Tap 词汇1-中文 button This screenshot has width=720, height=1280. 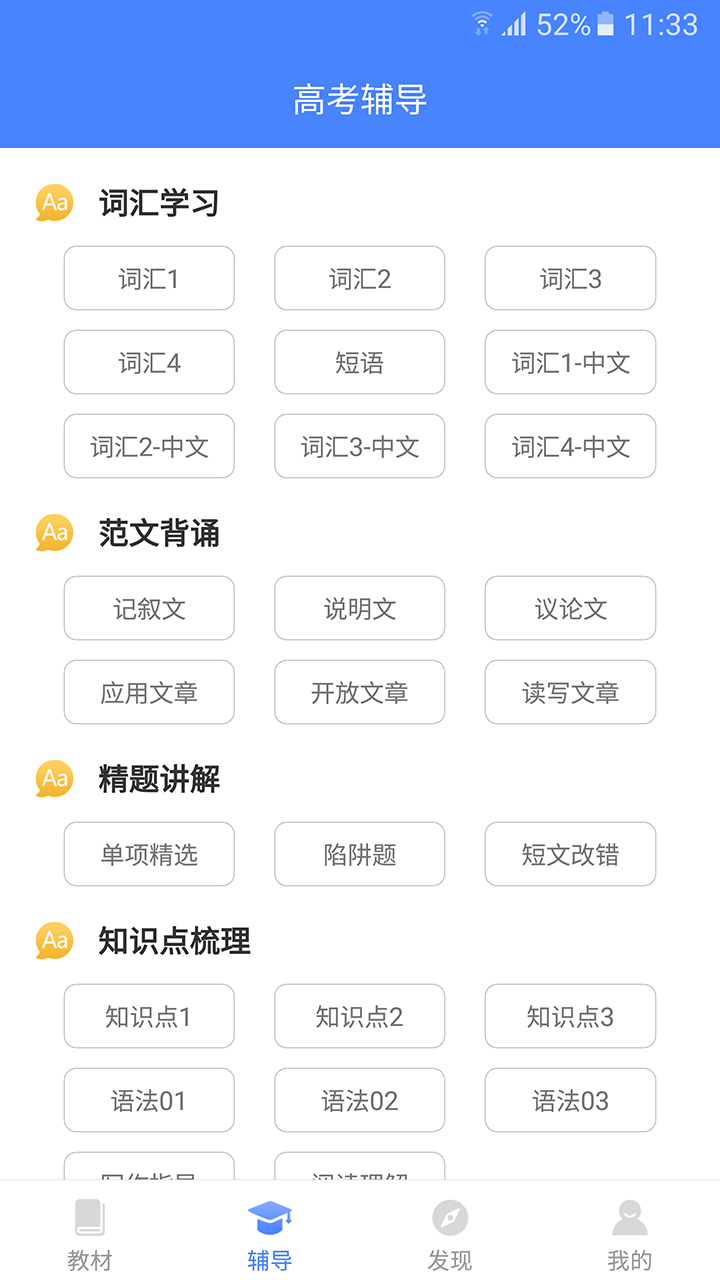coord(570,363)
